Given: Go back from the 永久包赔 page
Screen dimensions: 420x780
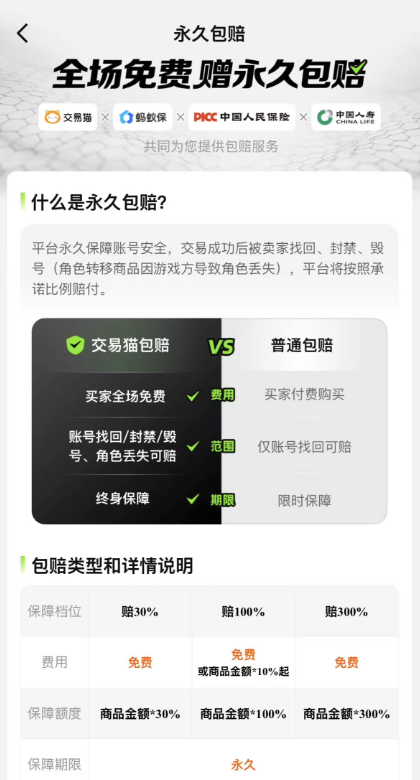Looking at the screenshot, I should click(23, 34).
